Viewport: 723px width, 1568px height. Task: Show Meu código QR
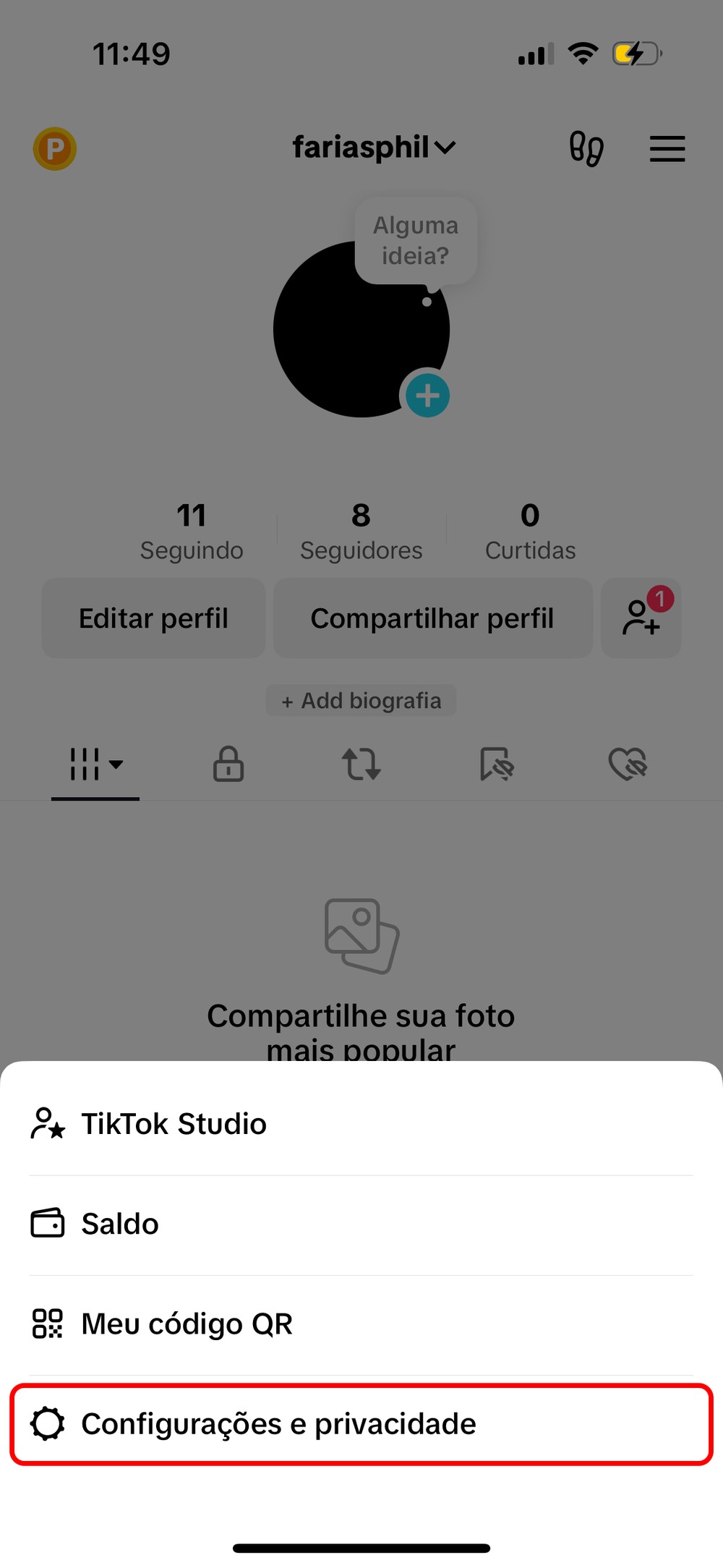click(187, 1324)
